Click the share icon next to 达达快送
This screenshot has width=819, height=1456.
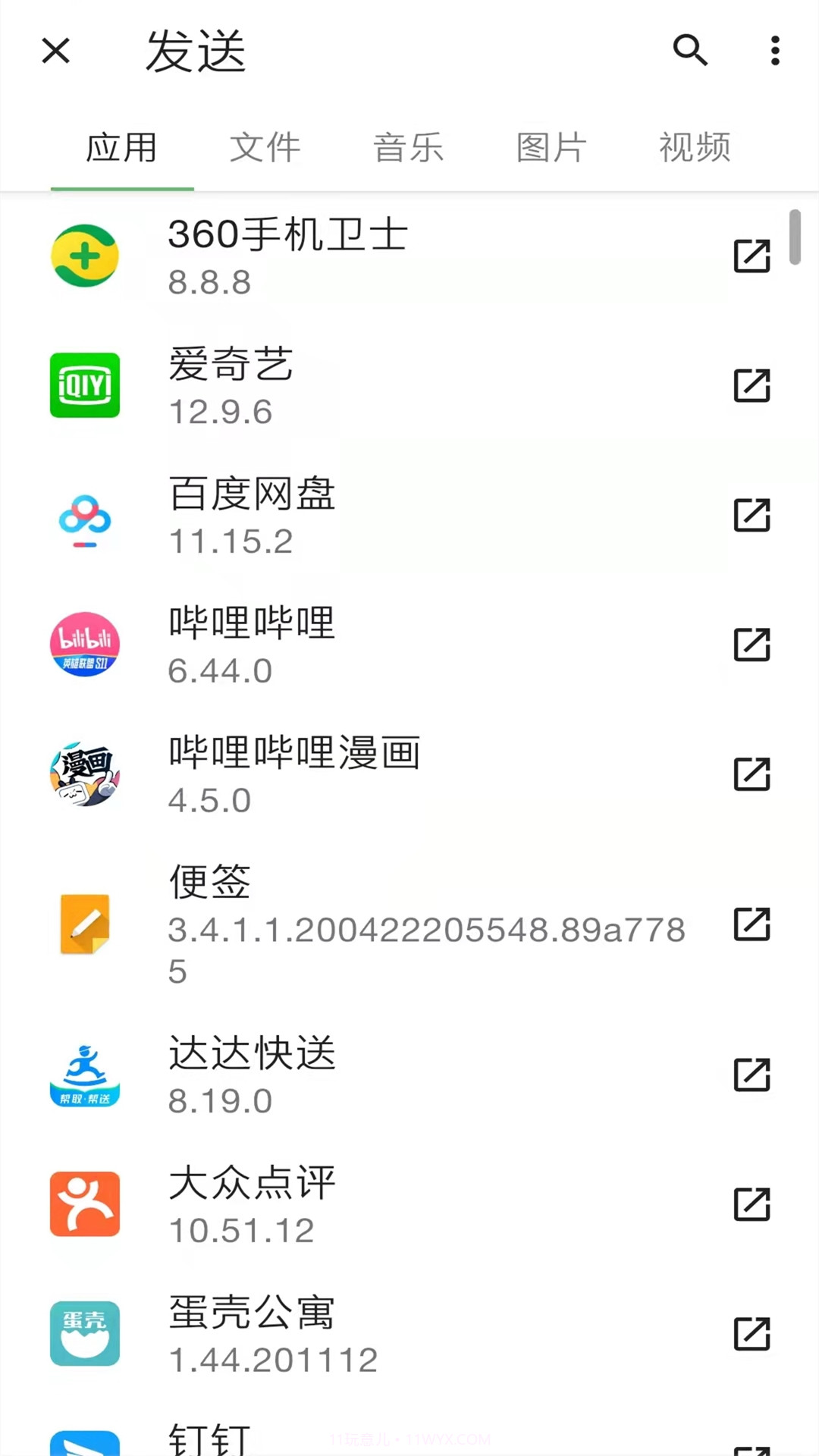click(x=752, y=1074)
